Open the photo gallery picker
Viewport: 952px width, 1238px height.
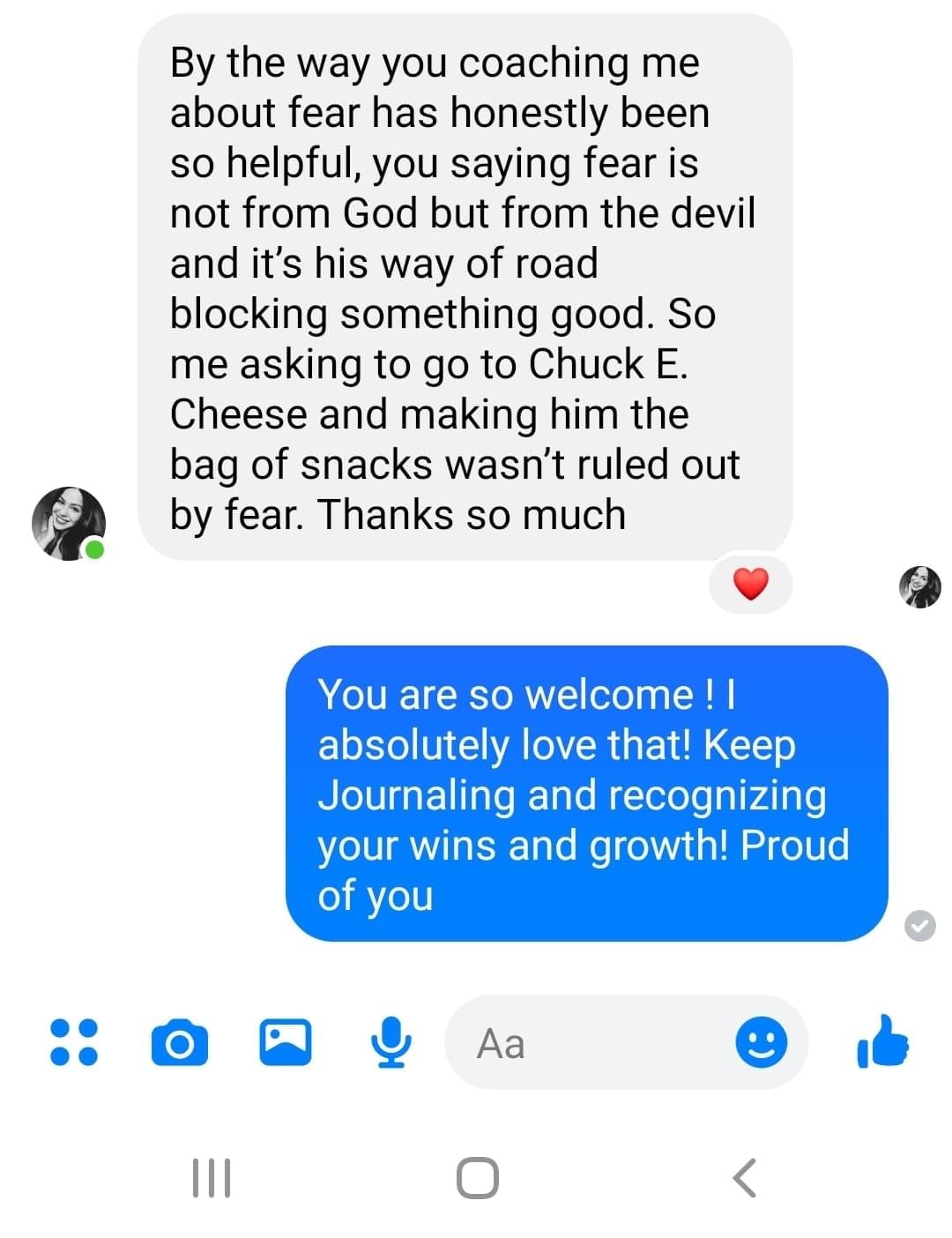click(285, 1042)
